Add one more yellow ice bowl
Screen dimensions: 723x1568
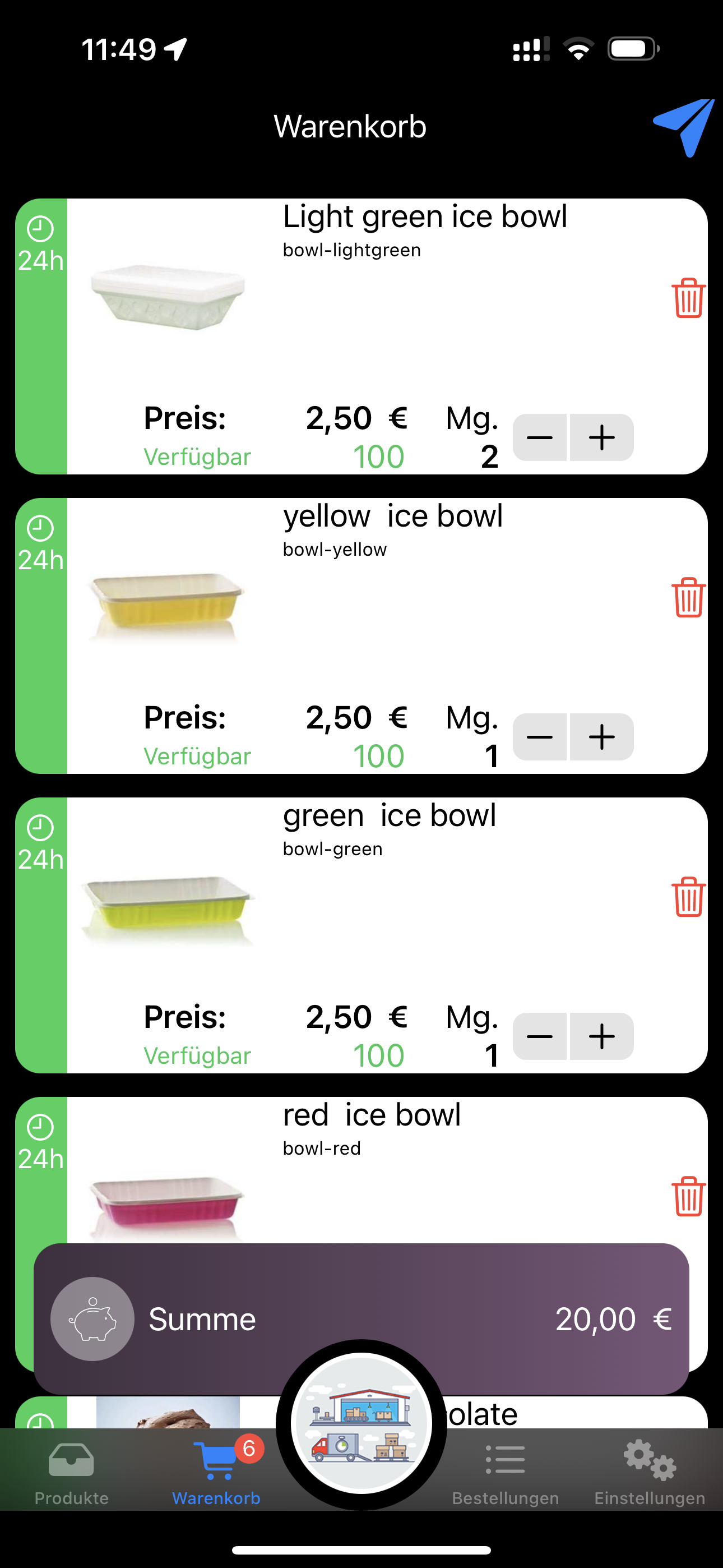pos(602,737)
